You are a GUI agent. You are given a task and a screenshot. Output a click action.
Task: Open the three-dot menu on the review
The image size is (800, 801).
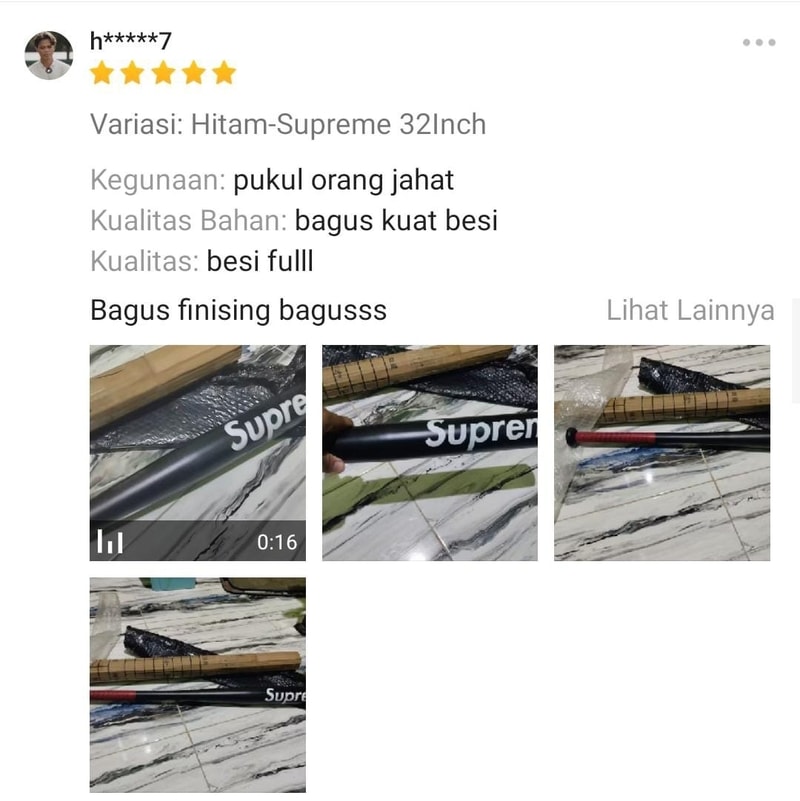click(x=759, y=43)
